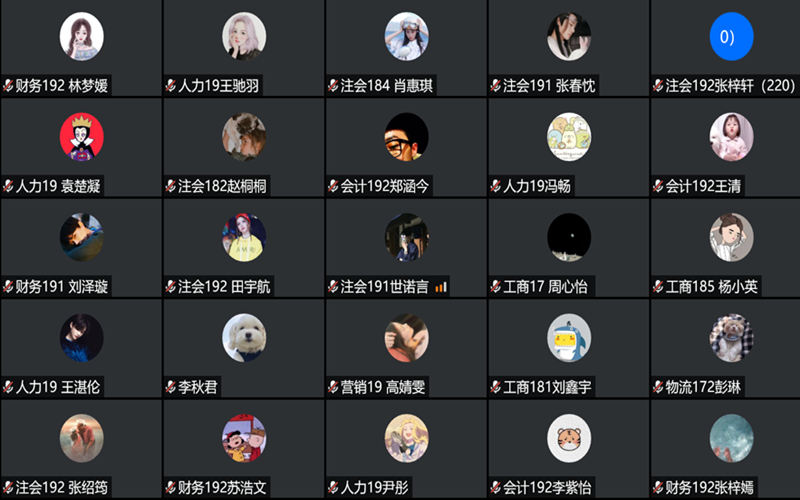Select 注会191 张春忱 video tile
The height and width of the screenshot is (500, 800).
click(568, 48)
